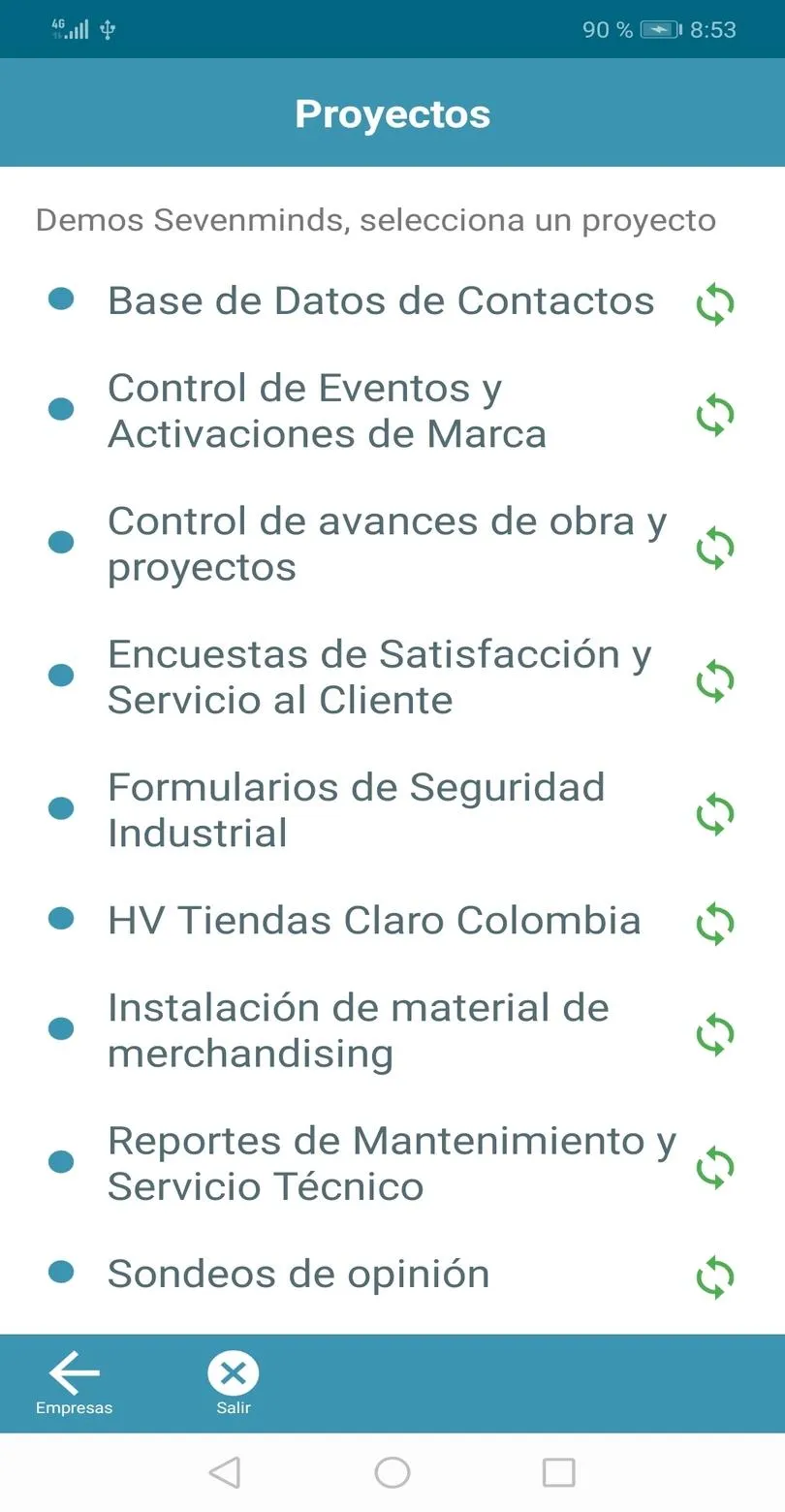The height and width of the screenshot is (1512, 785).
Task: Go to the system home screen
Action: coord(392,1472)
